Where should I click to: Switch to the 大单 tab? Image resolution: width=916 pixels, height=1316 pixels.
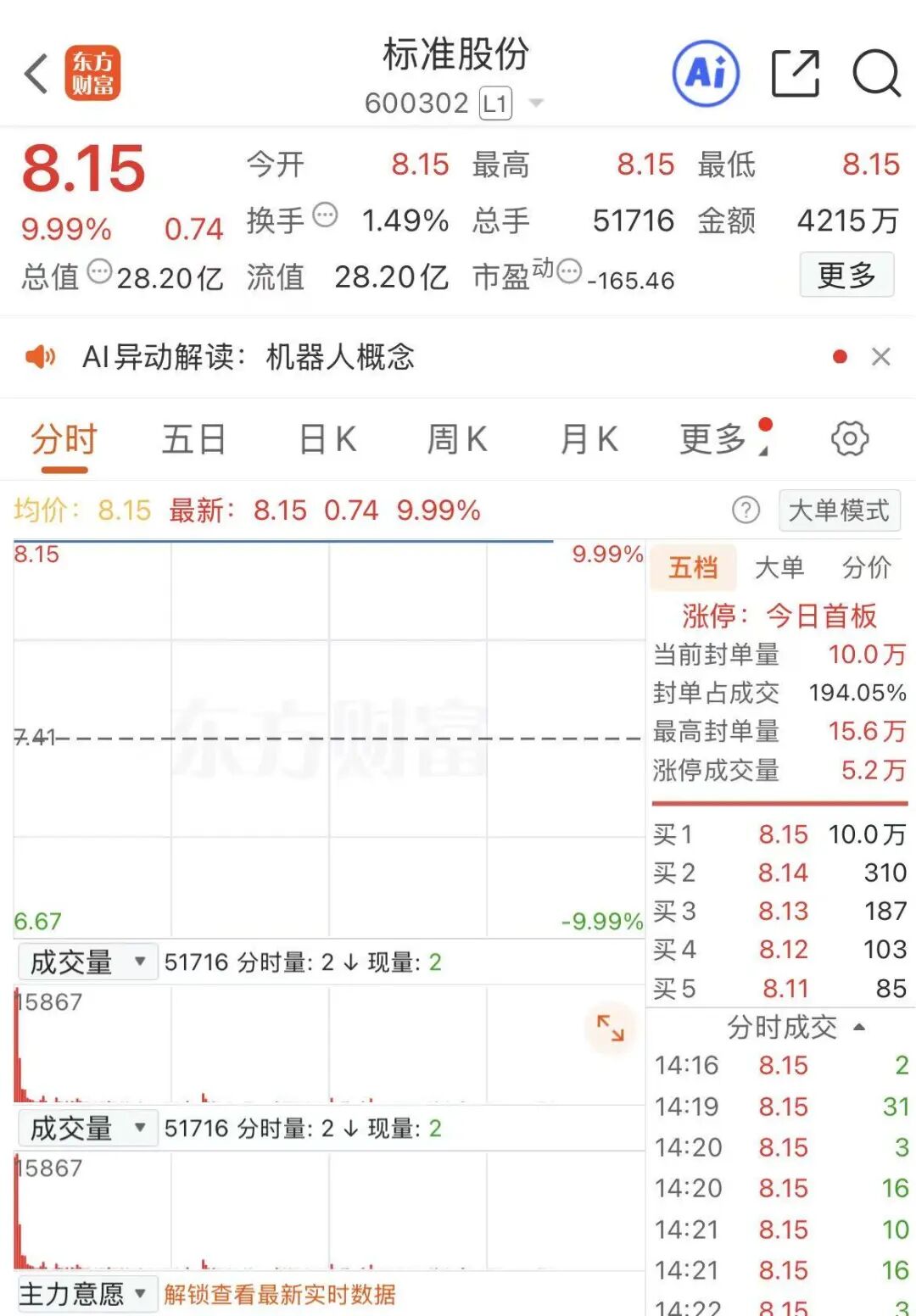779,567
